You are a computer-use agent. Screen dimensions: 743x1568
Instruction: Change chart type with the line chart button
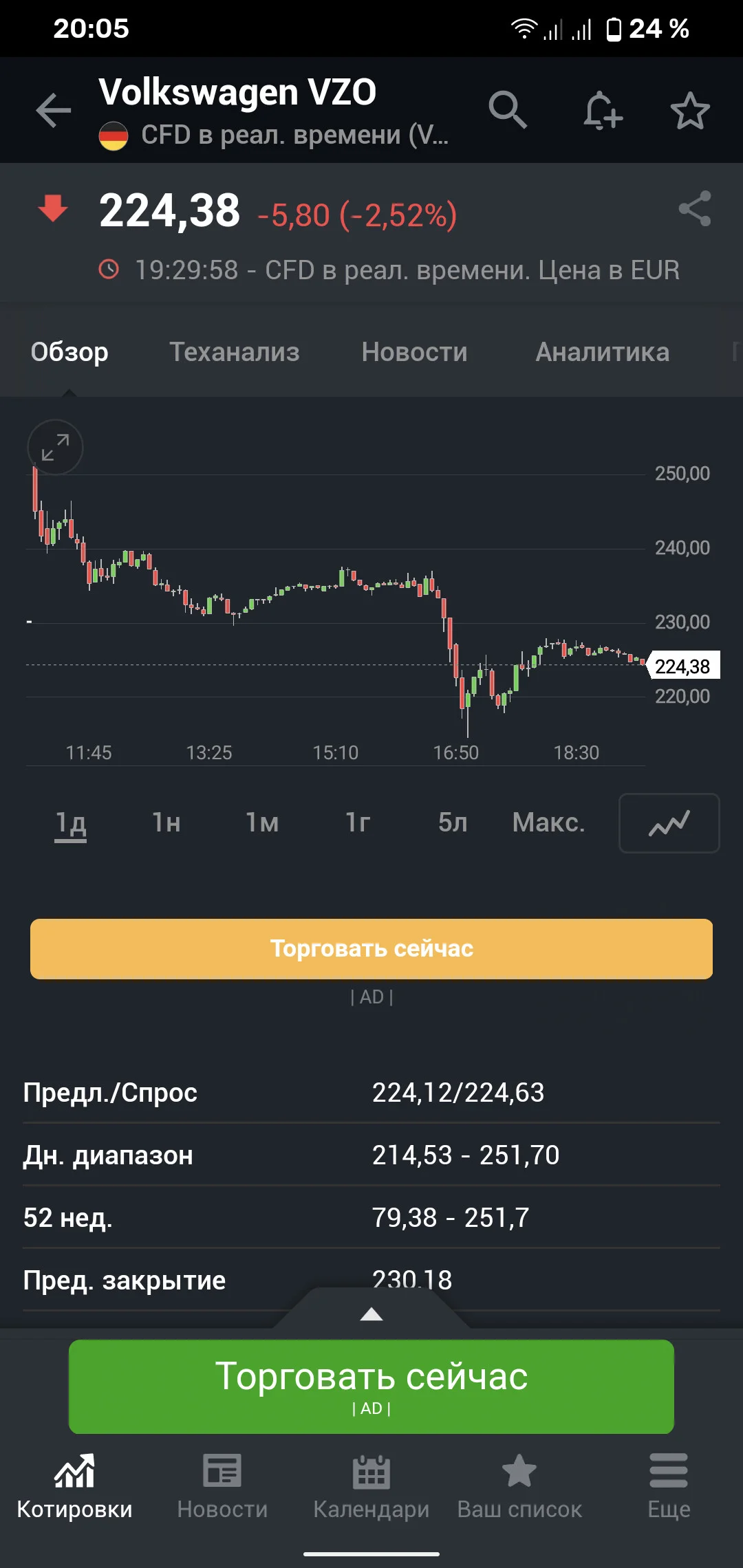[x=669, y=823]
